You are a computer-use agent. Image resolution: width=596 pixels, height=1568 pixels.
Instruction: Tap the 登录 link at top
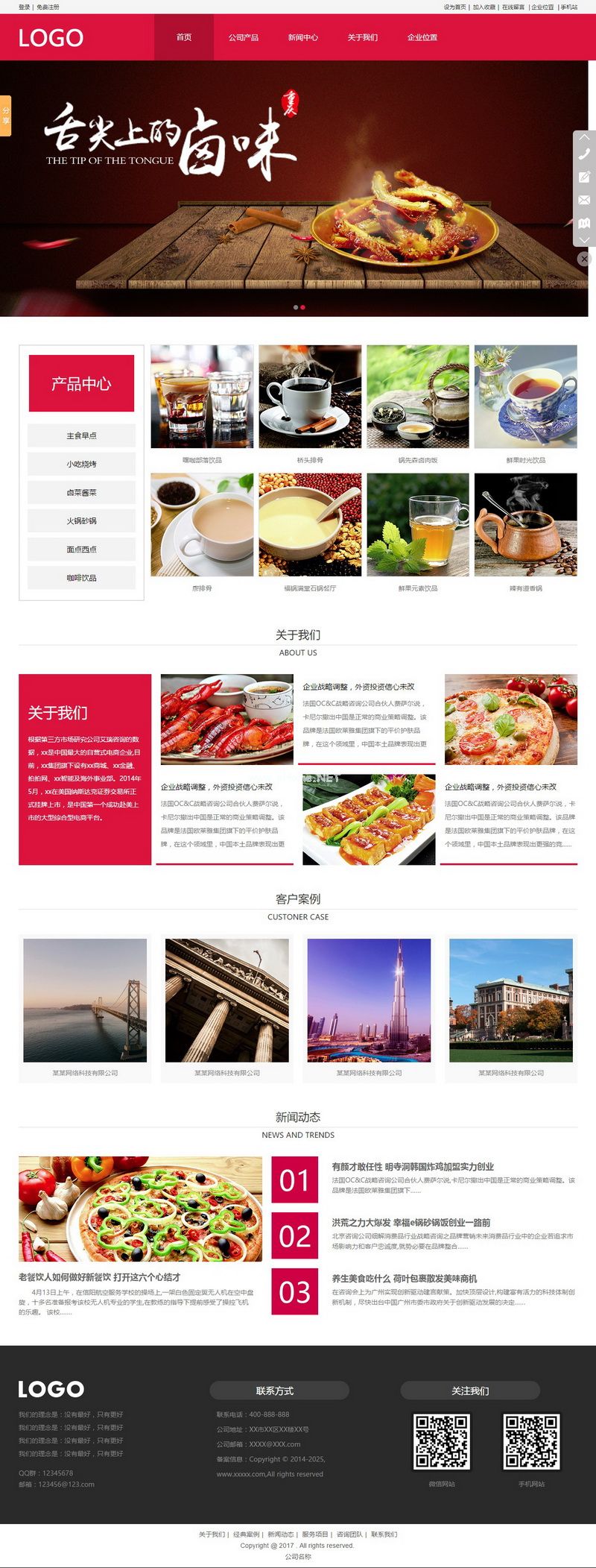[24, 7]
